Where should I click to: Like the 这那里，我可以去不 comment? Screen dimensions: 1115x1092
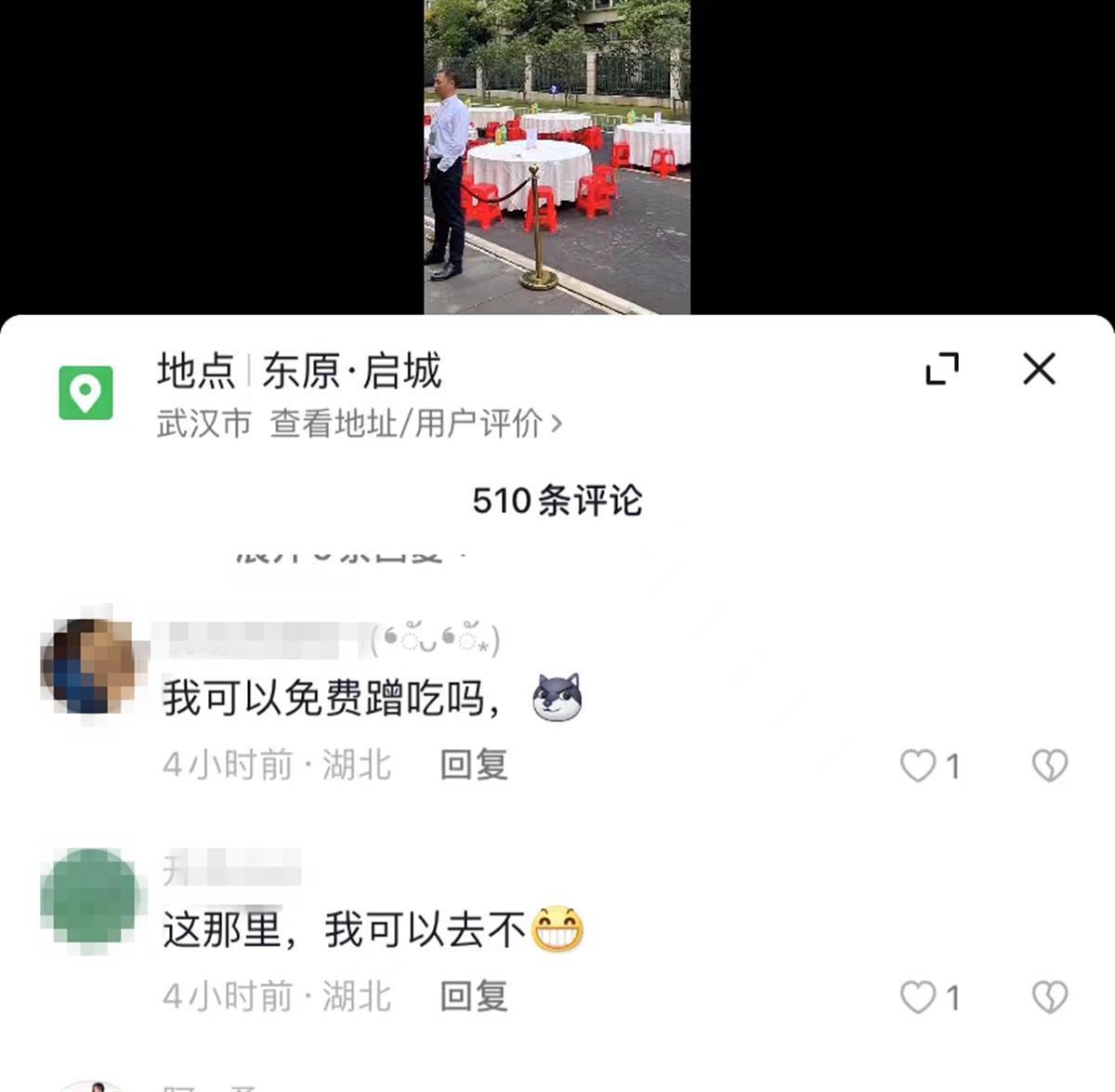pos(918,997)
